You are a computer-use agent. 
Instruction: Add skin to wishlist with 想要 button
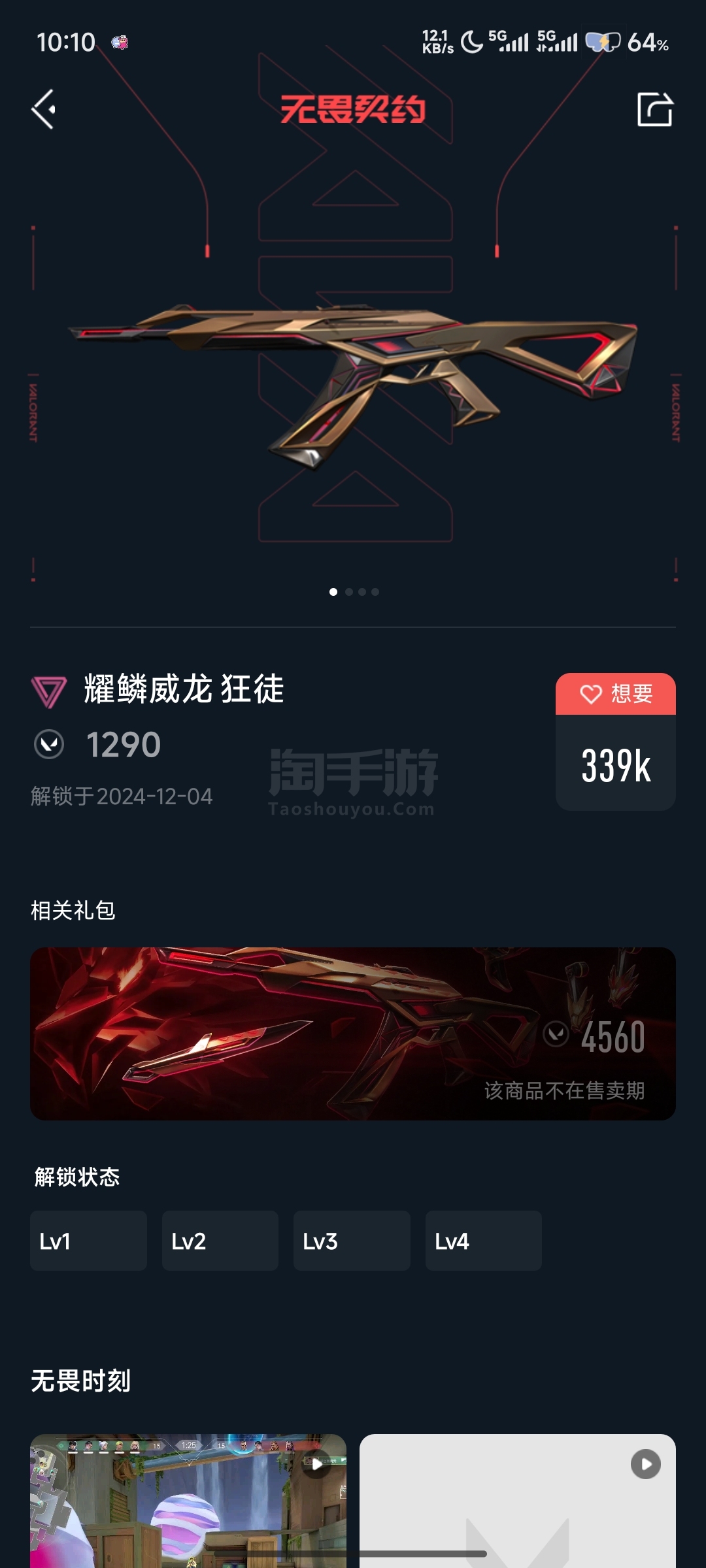click(x=615, y=694)
